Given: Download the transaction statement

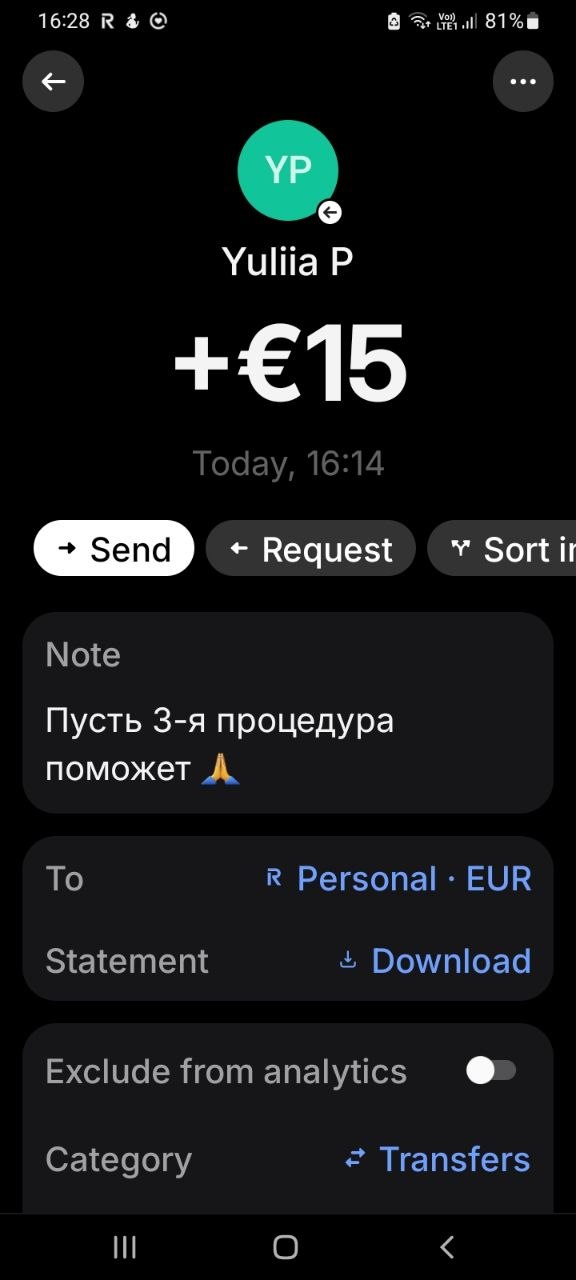Looking at the screenshot, I should (x=435, y=961).
